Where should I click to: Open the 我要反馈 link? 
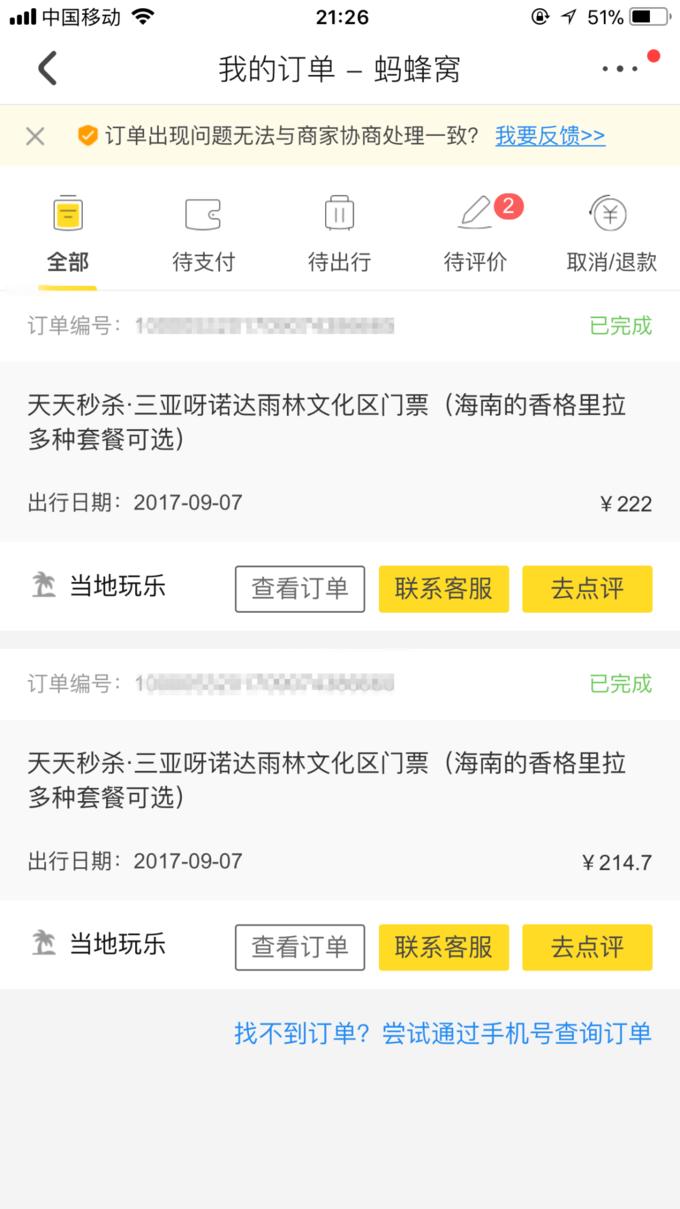[550, 136]
